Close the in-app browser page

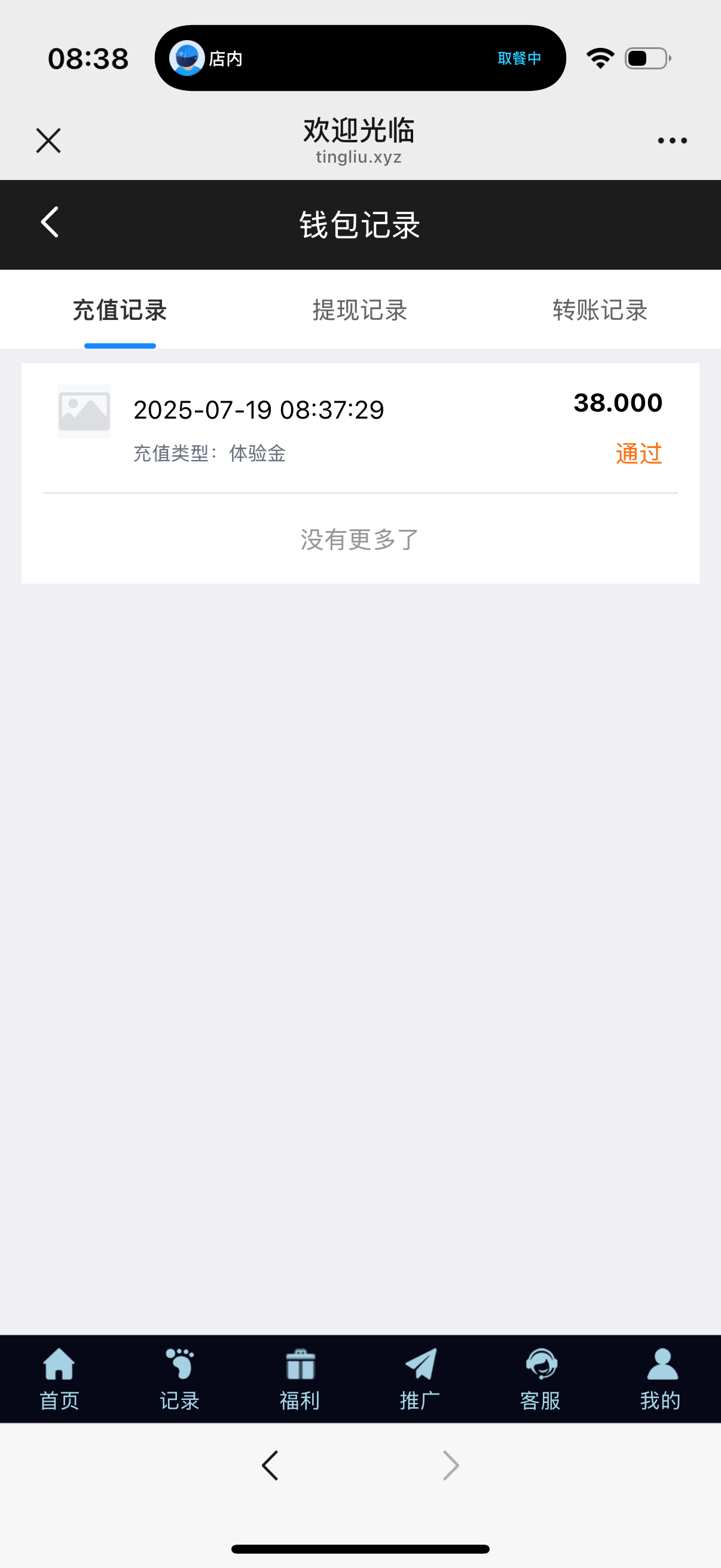coord(48,141)
